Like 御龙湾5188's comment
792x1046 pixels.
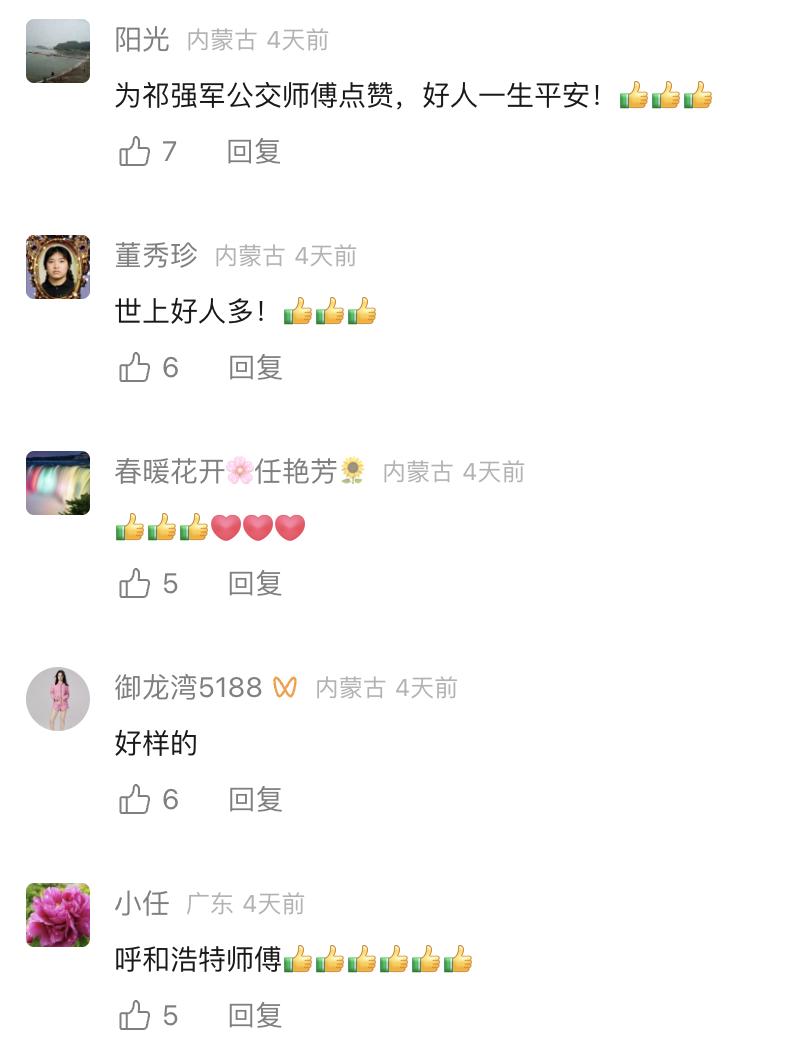tap(135, 800)
